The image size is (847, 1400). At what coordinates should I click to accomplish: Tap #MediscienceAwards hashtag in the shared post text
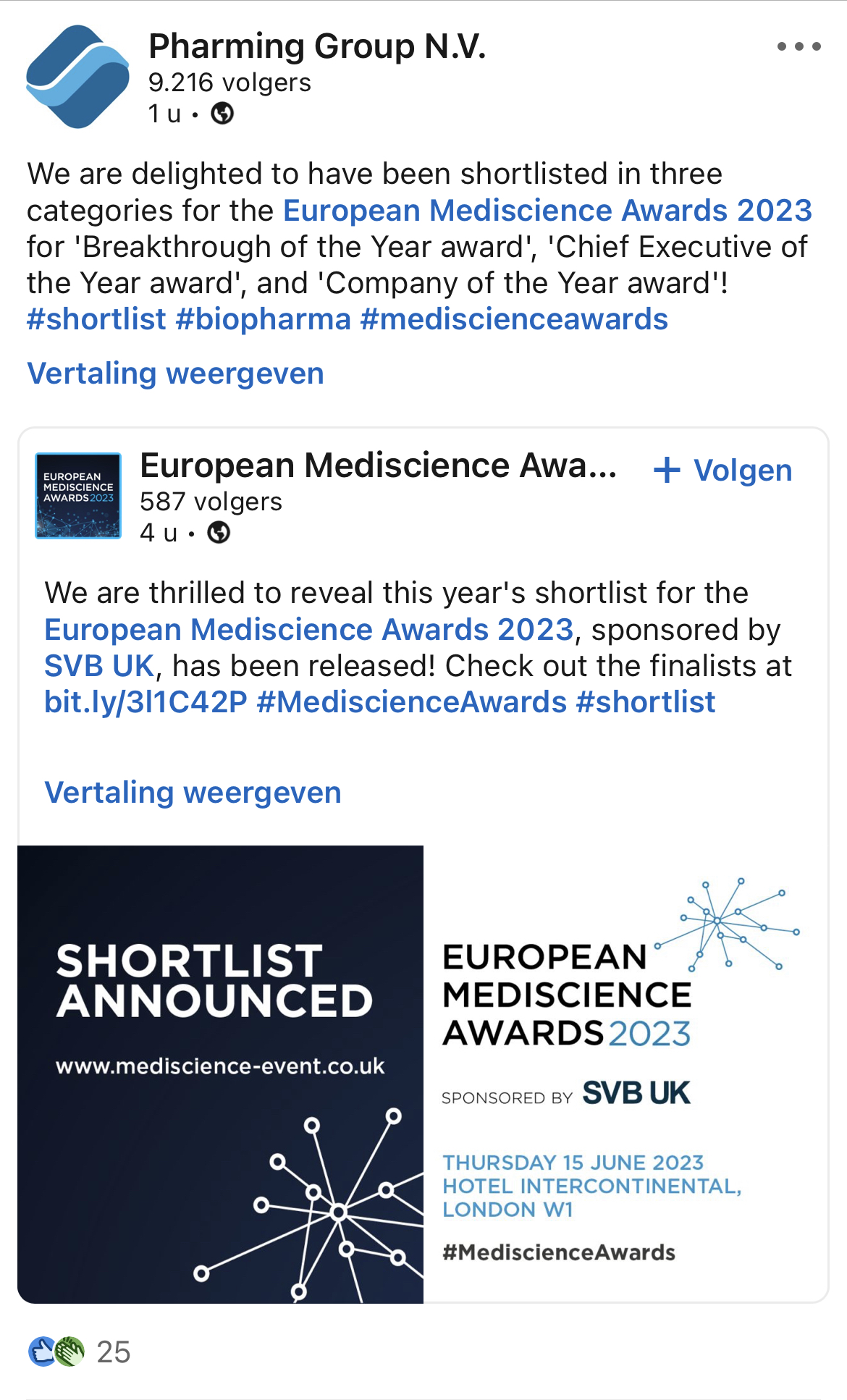tap(411, 702)
